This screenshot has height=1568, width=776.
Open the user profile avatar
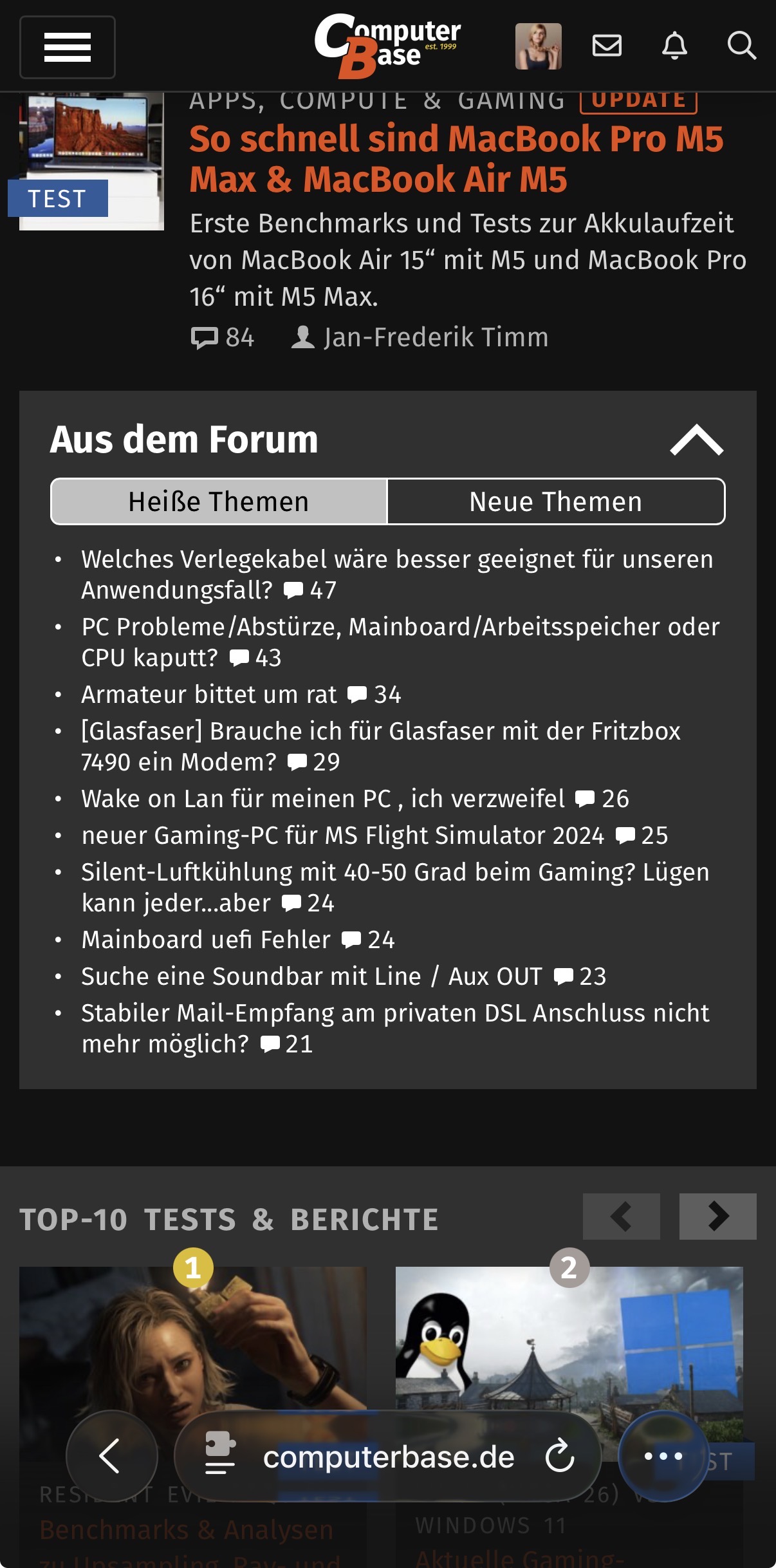coord(538,46)
